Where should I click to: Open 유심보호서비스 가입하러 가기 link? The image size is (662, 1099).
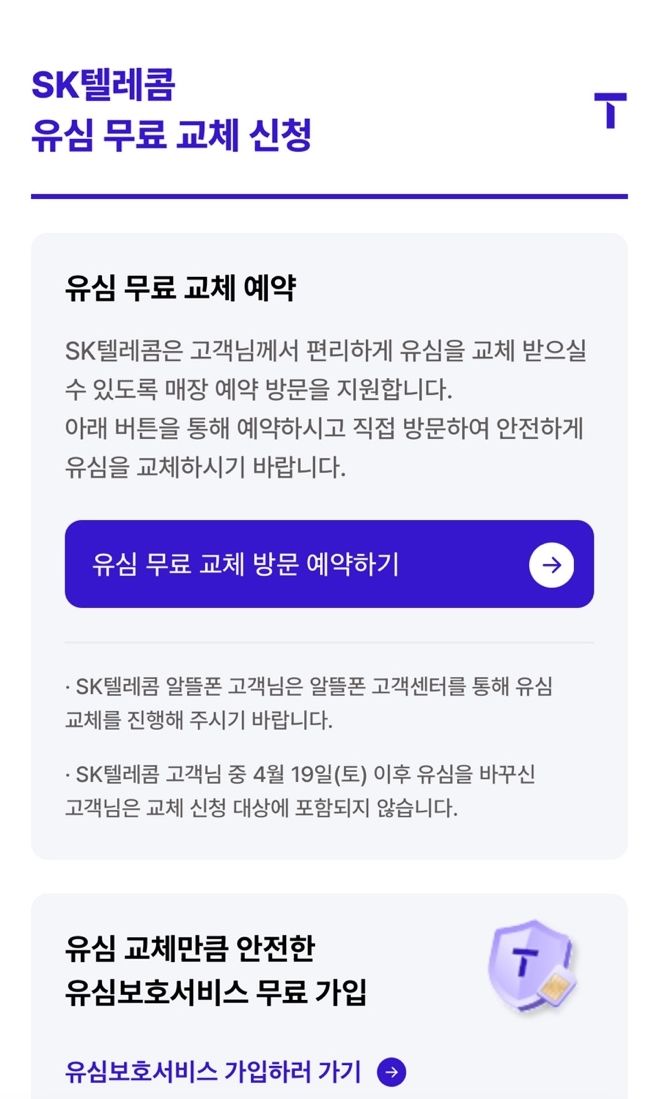click(235, 1072)
